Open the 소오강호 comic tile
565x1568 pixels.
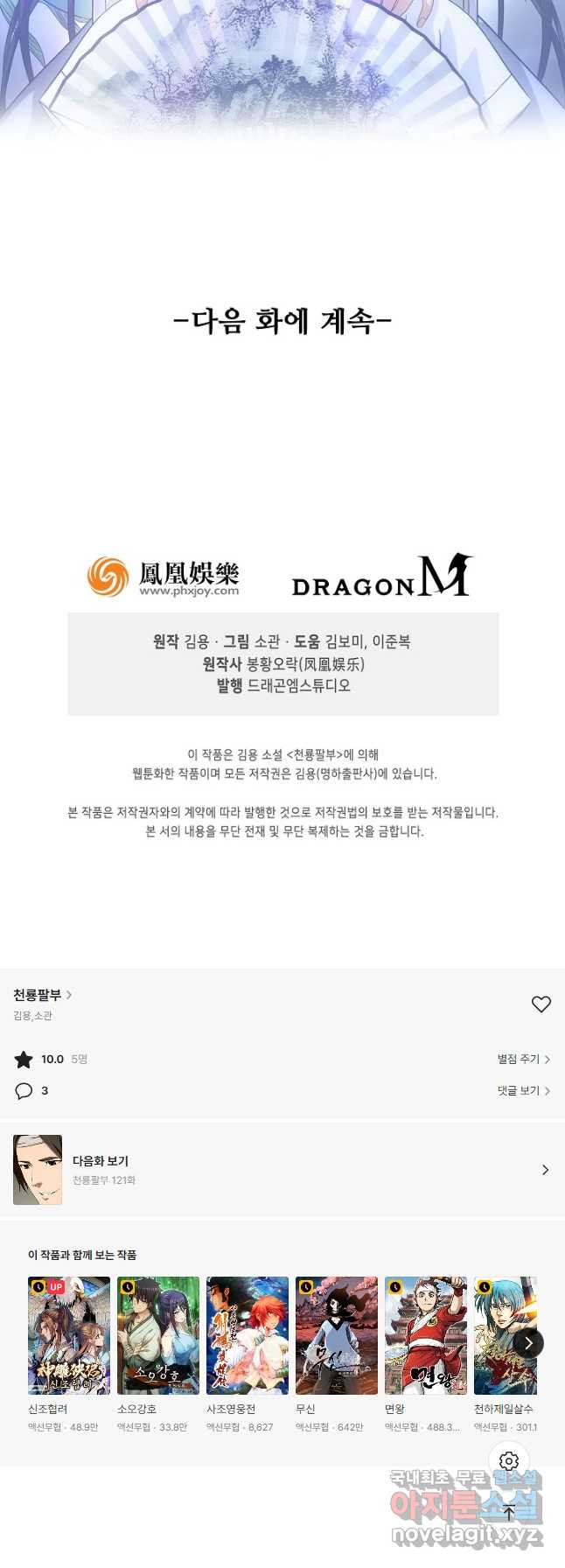(x=158, y=1335)
